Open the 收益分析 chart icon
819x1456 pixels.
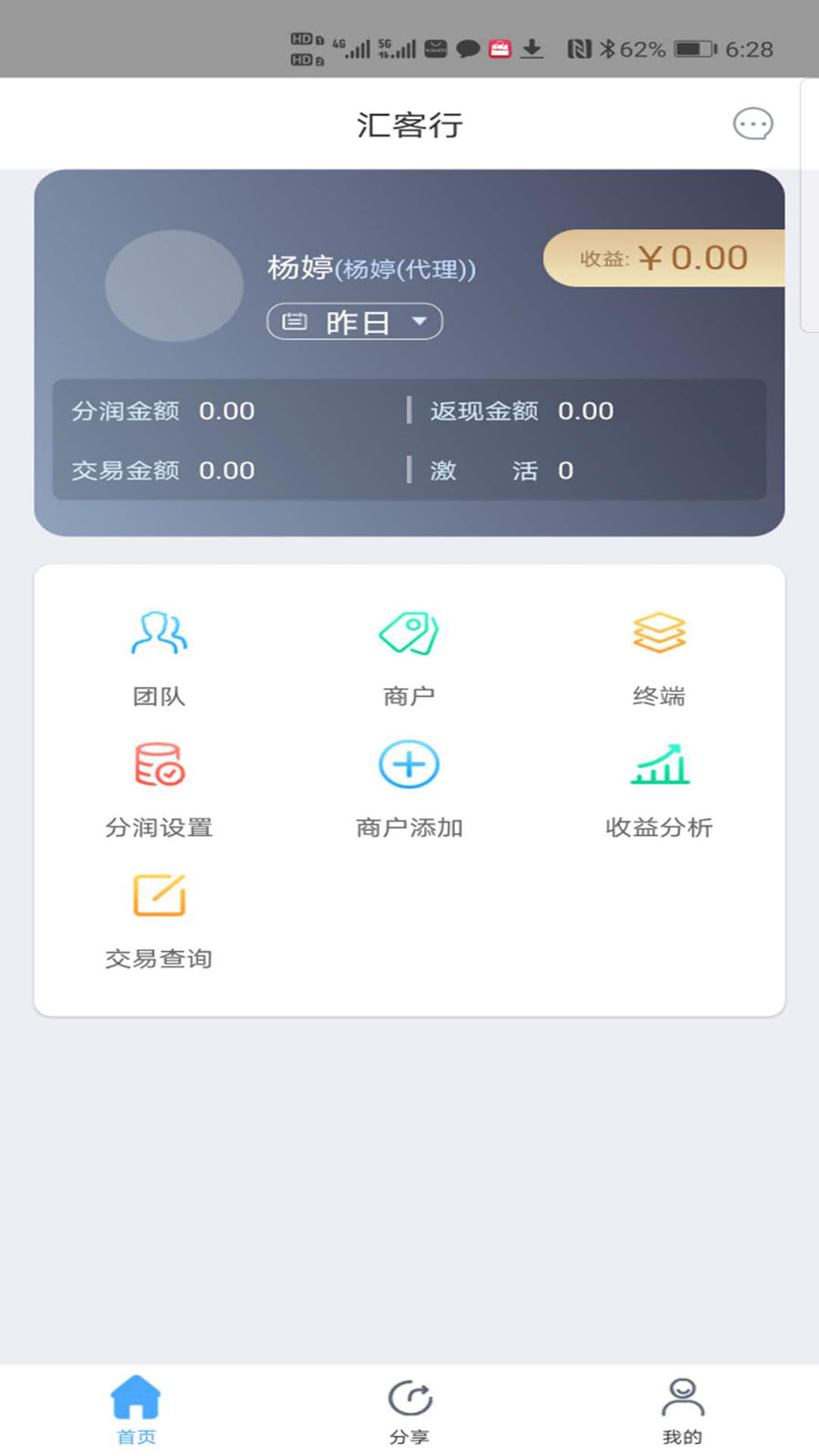coord(659,766)
